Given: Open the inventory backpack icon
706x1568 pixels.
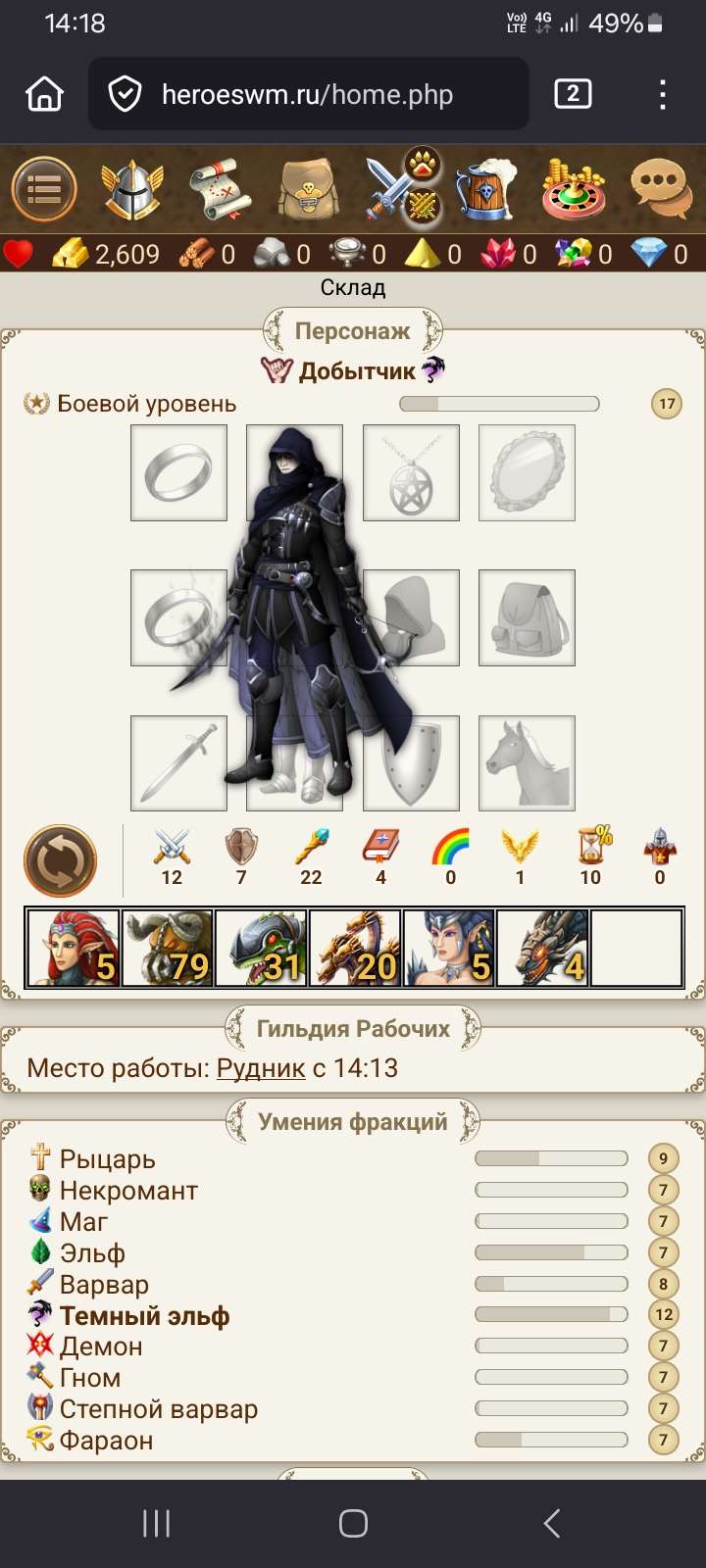Looking at the screenshot, I should coord(308,189).
